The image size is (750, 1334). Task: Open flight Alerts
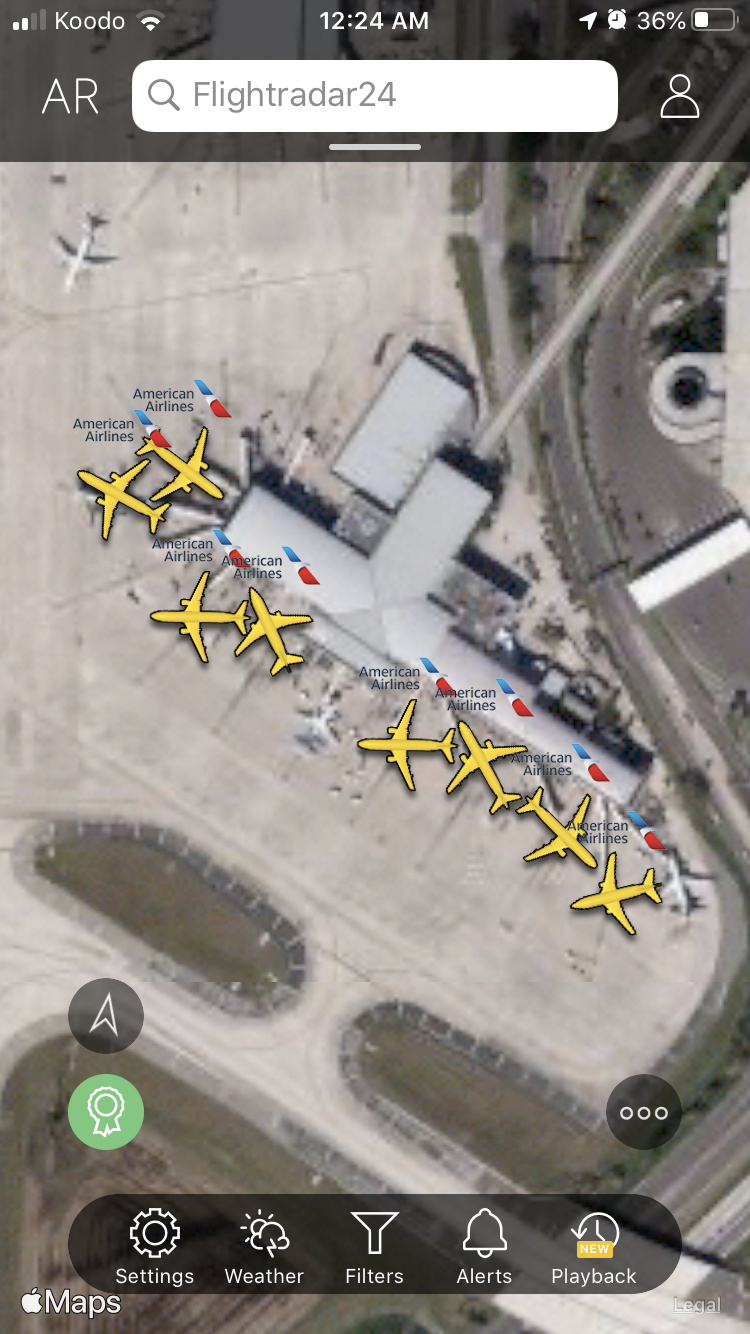(x=484, y=1247)
